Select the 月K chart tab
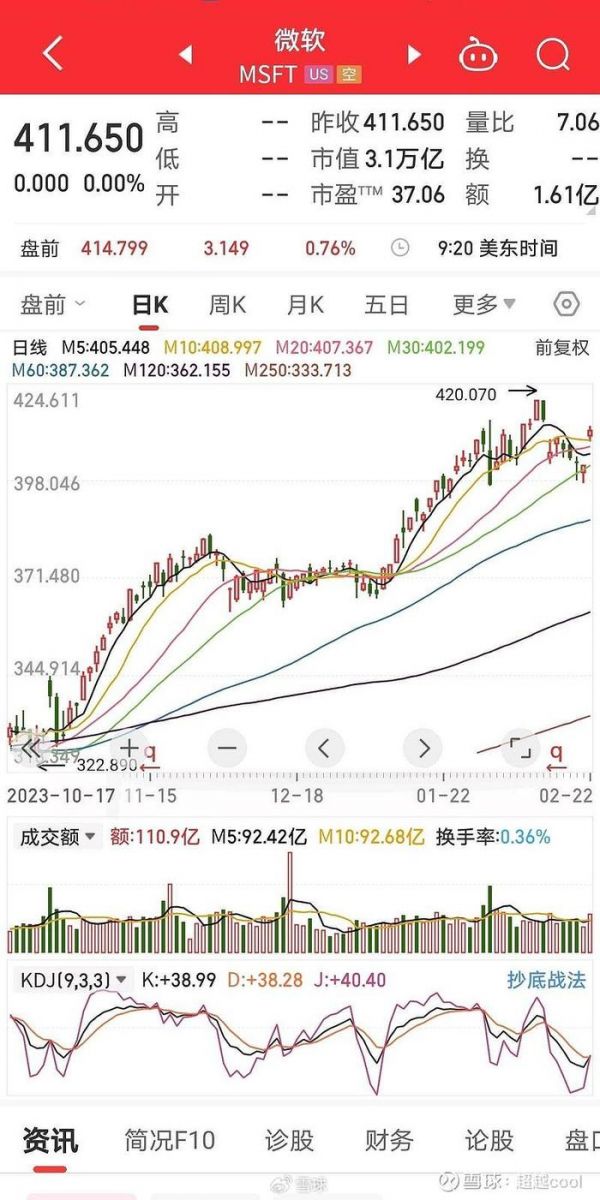Image resolution: width=600 pixels, height=1200 pixels. coord(305,304)
